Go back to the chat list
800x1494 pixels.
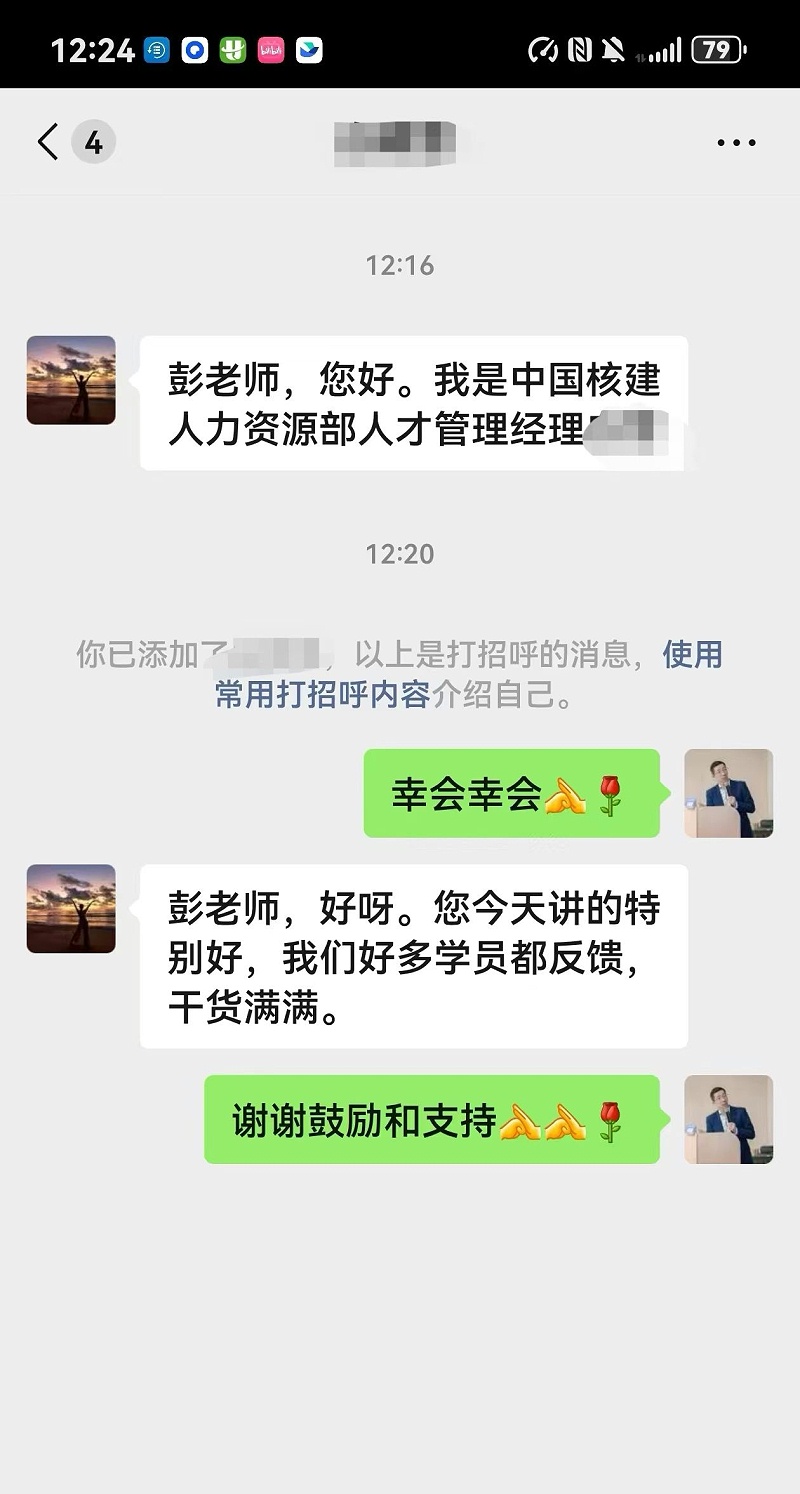48,142
